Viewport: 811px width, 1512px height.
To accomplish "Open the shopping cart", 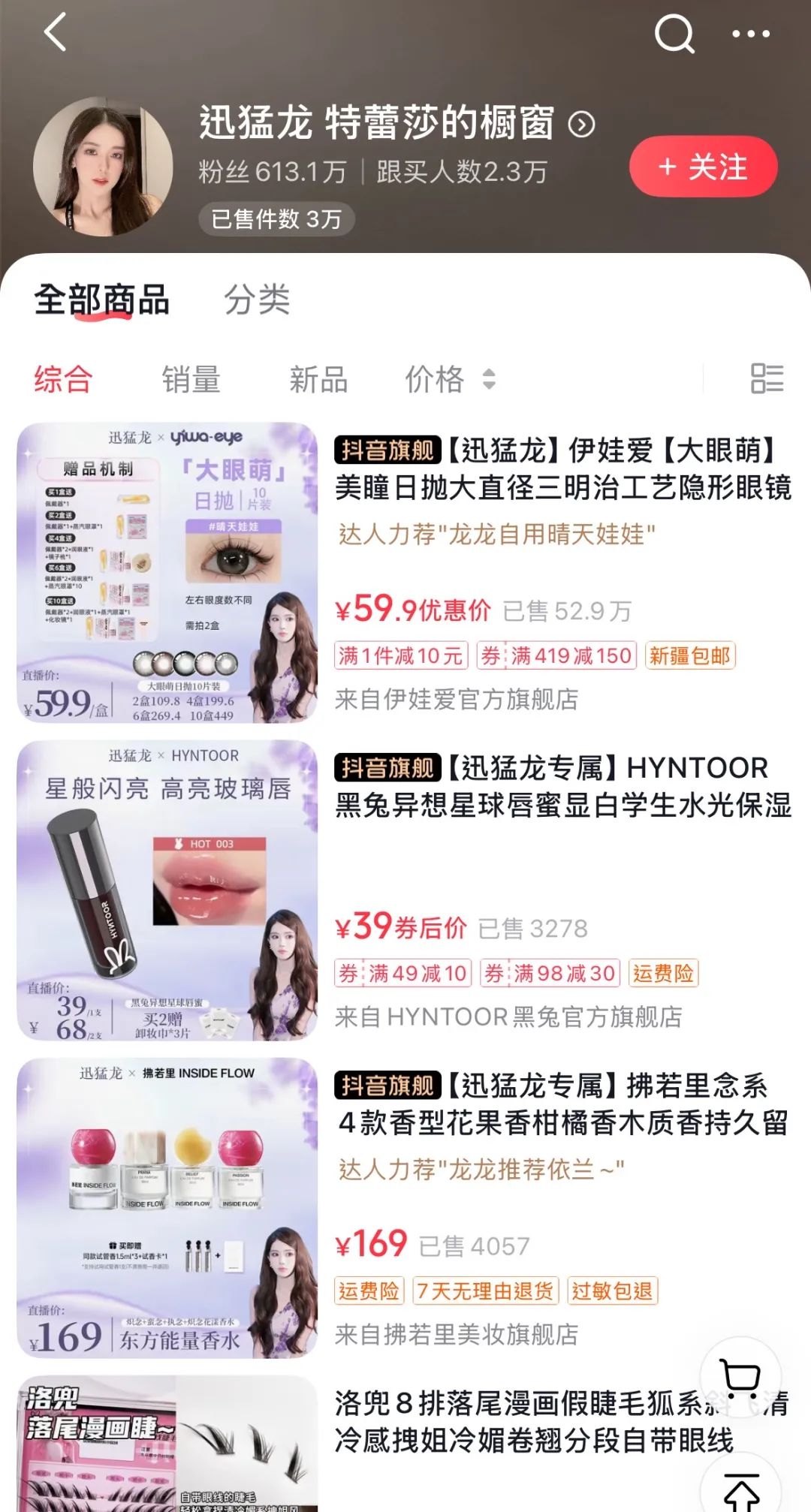I will (740, 1378).
